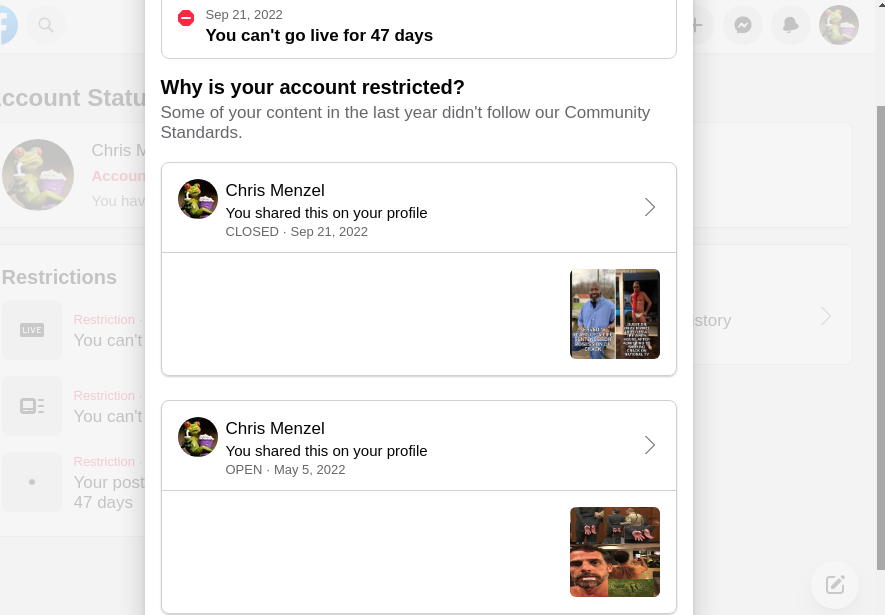
Task: Open Facebook search
Action: (x=46, y=25)
